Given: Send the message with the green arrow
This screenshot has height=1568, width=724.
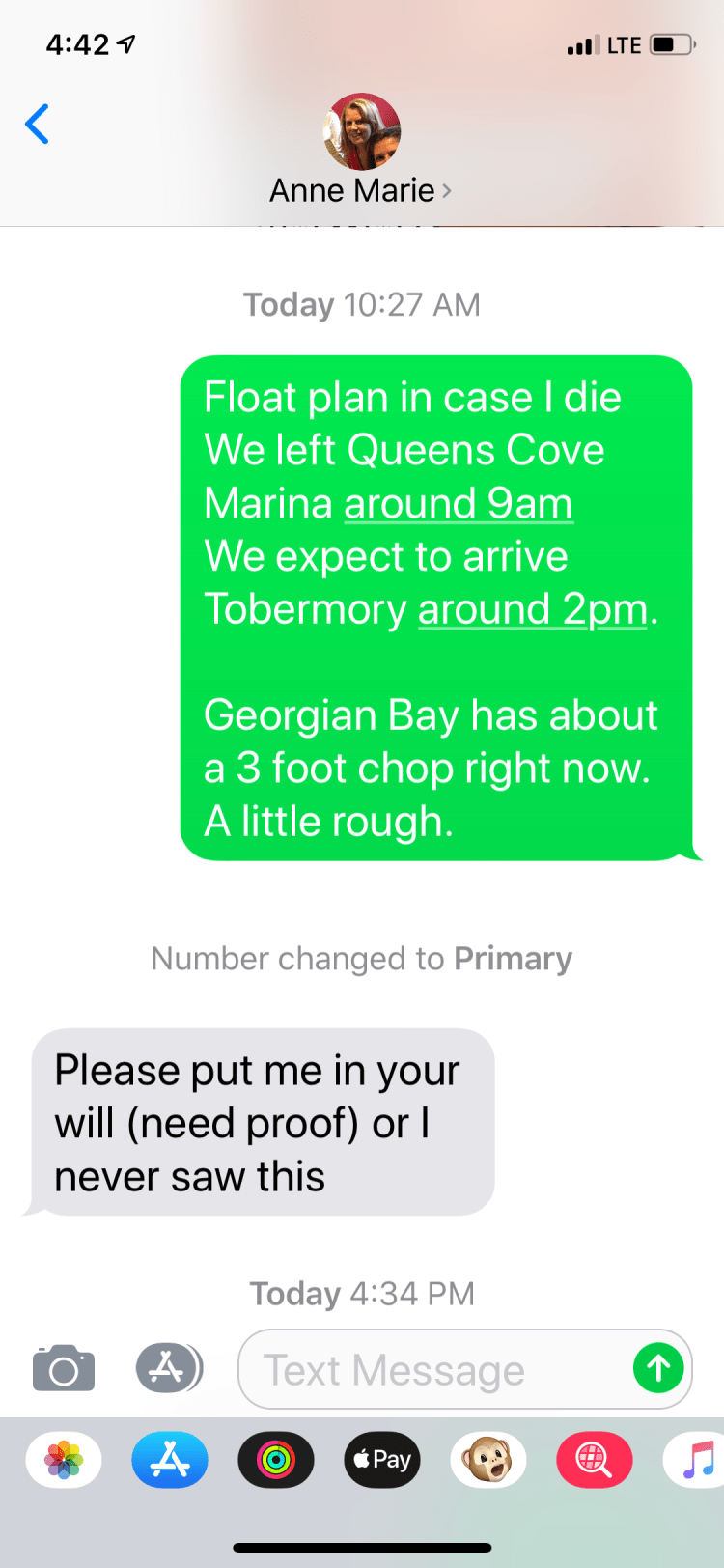Looking at the screenshot, I should coord(658,1367).
